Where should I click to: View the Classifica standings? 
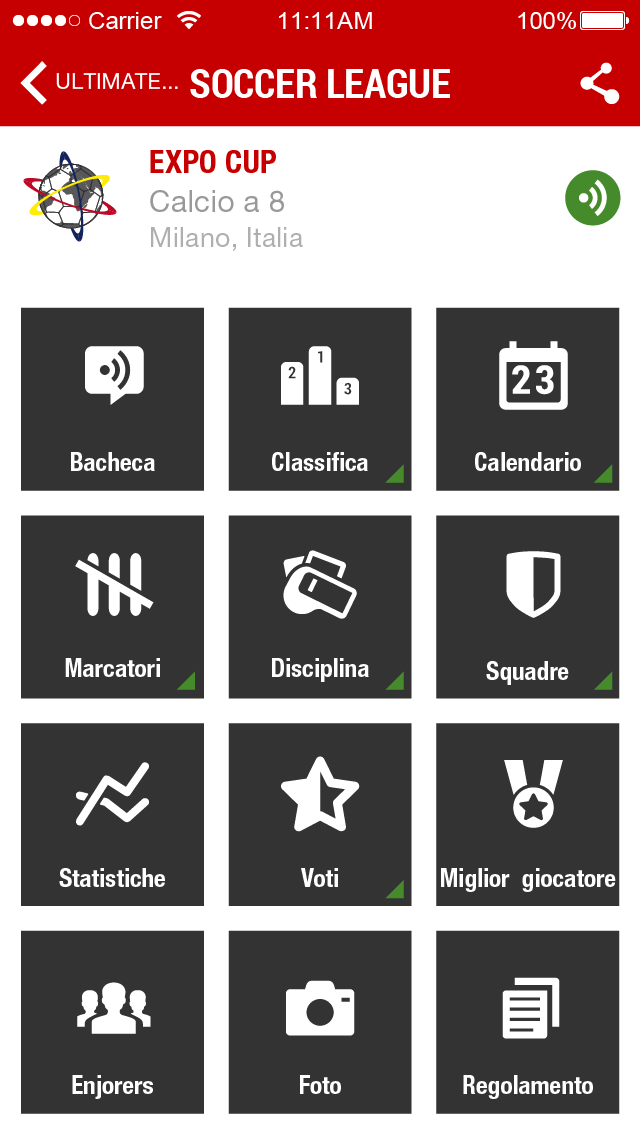click(320, 399)
